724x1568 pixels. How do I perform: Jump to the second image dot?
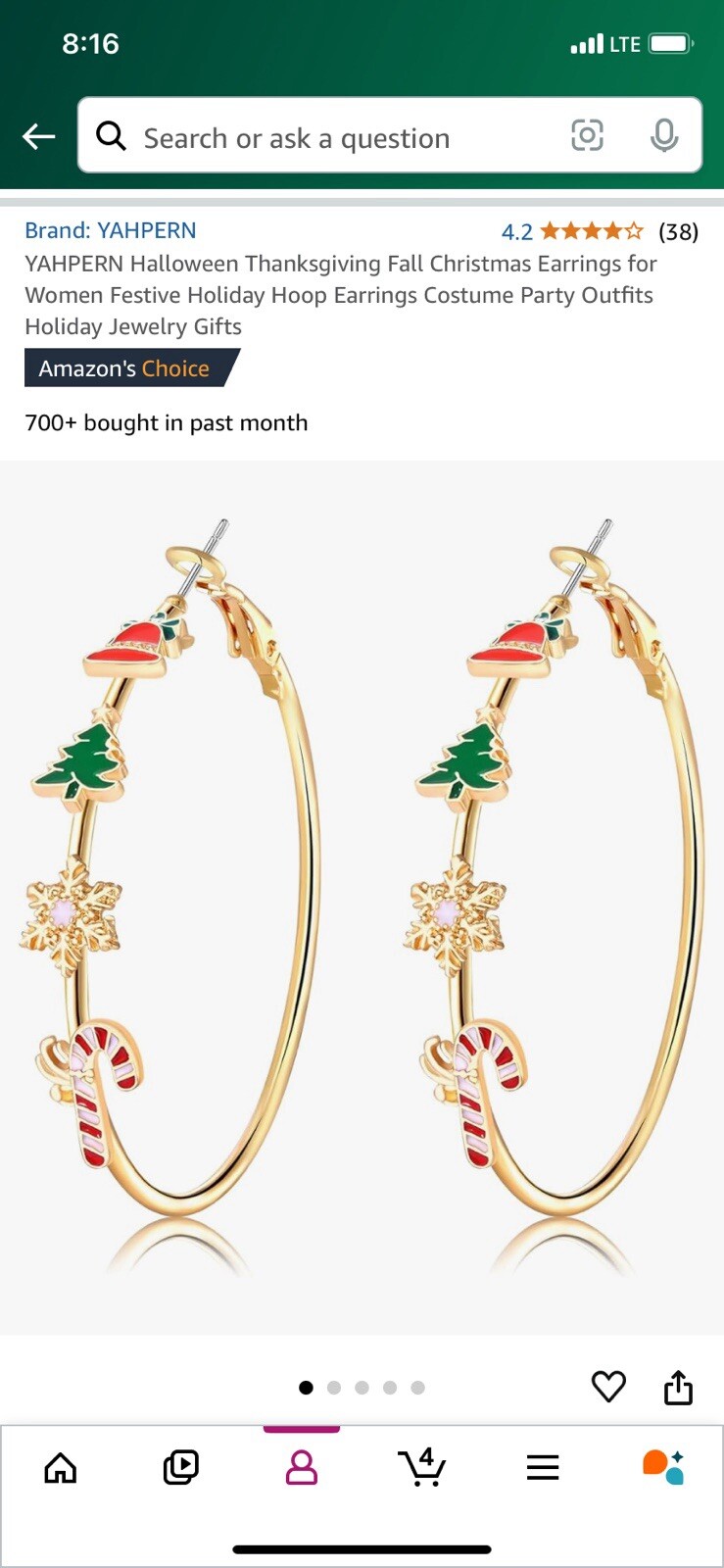334,1388
